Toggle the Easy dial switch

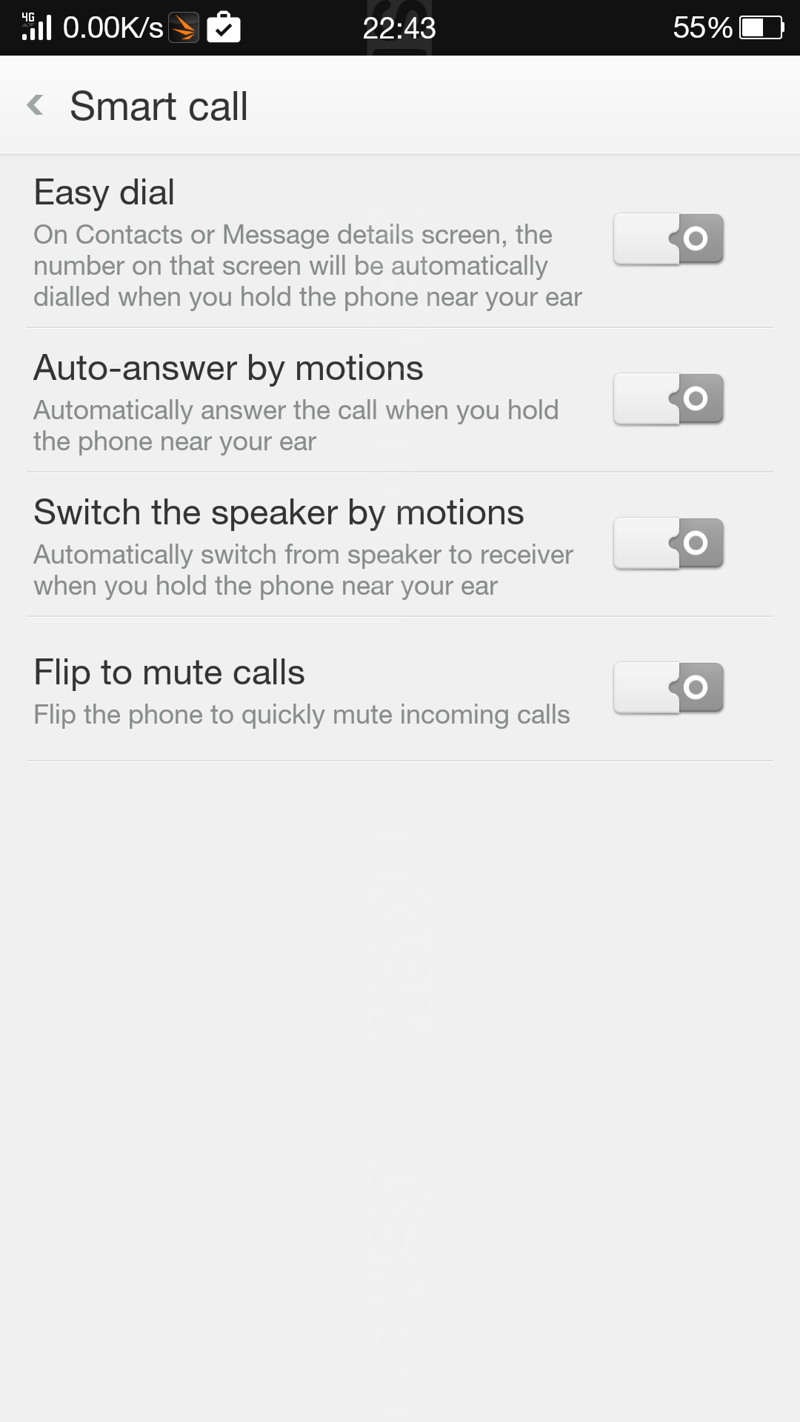pos(668,239)
